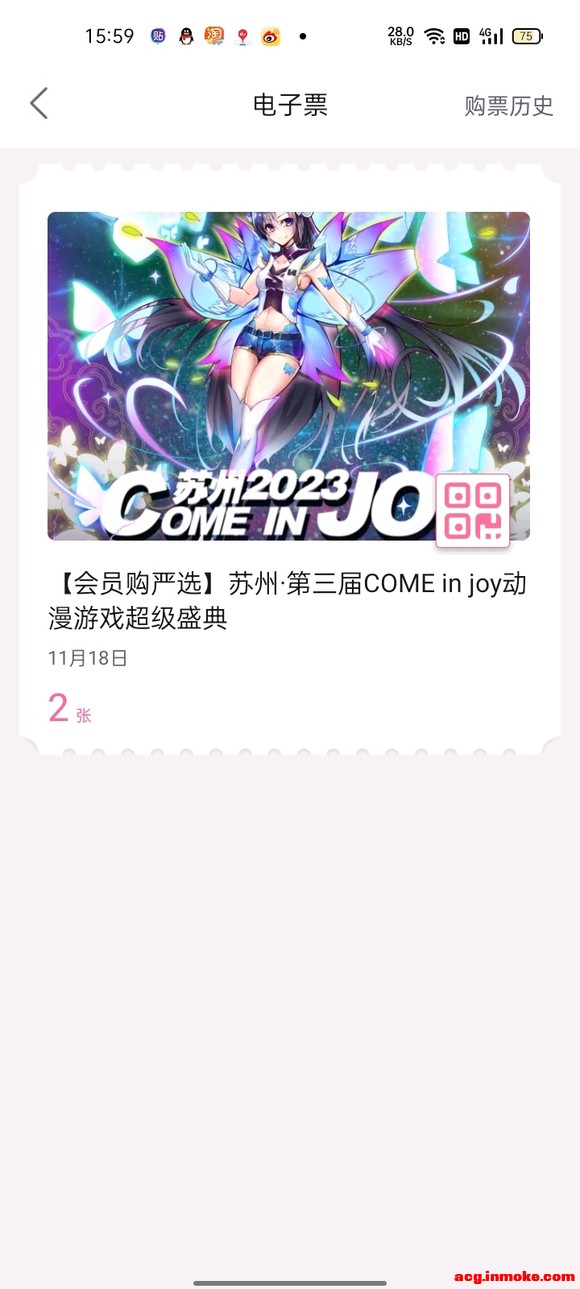Go back using the top-left arrow
Viewport: 580px width, 1289px height.
click(39, 104)
